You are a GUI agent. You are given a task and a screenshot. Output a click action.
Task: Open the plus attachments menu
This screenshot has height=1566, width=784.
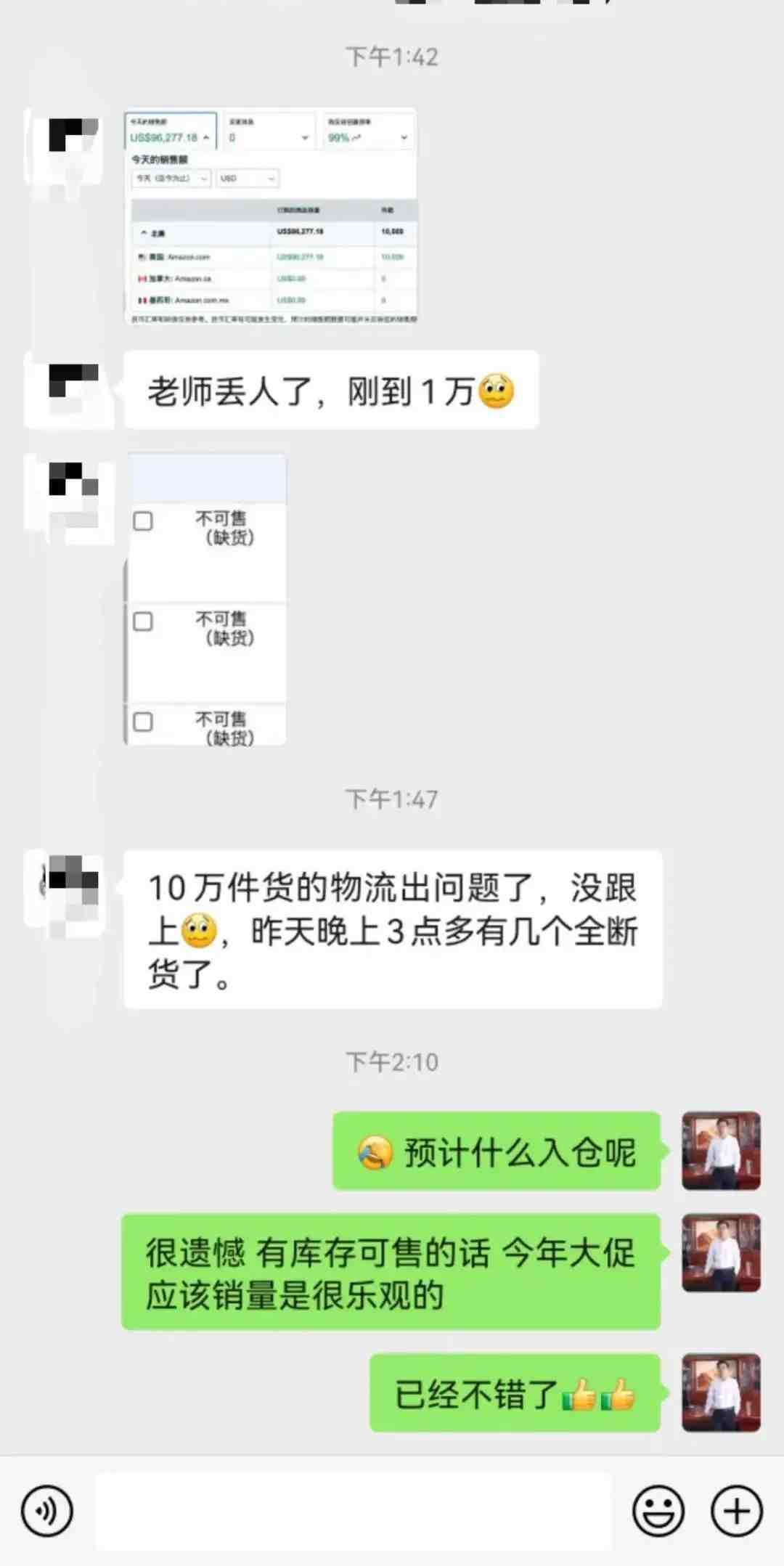(736, 1511)
